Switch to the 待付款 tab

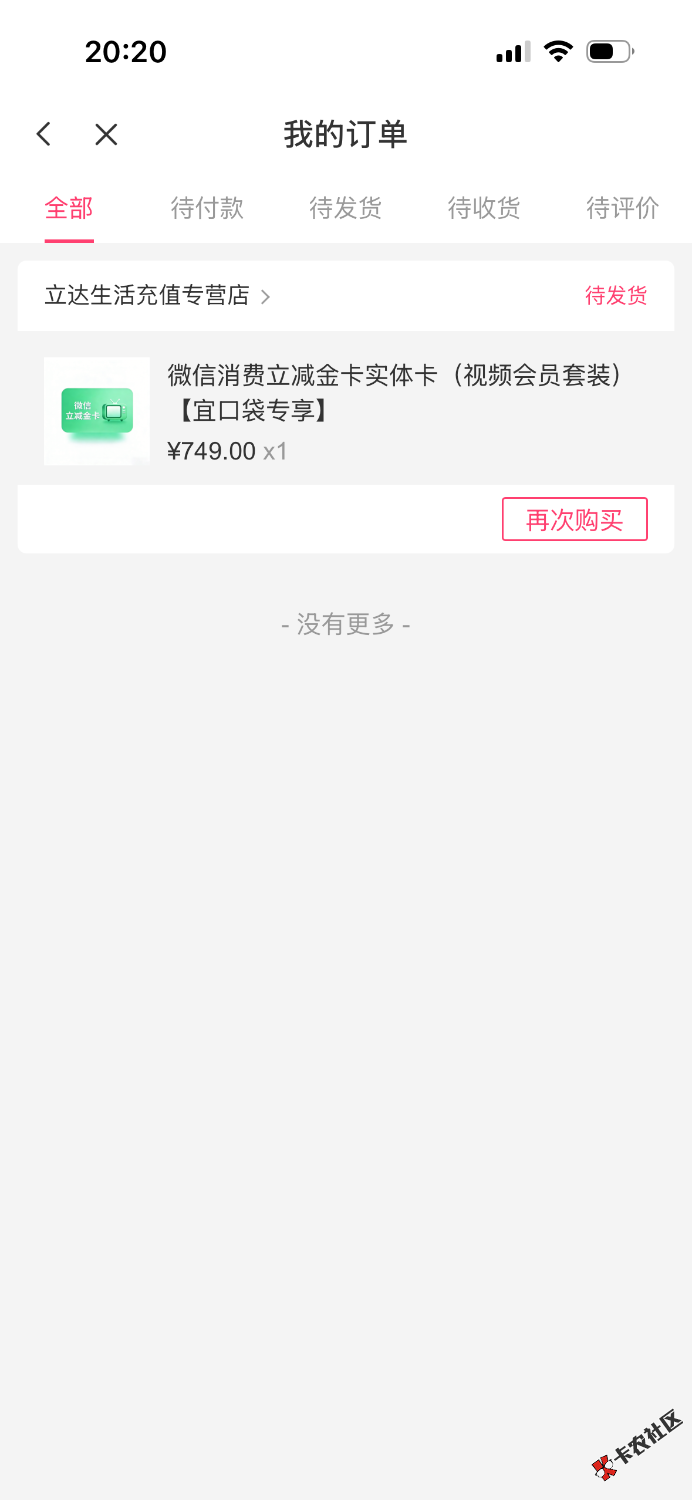coord(207,208)
